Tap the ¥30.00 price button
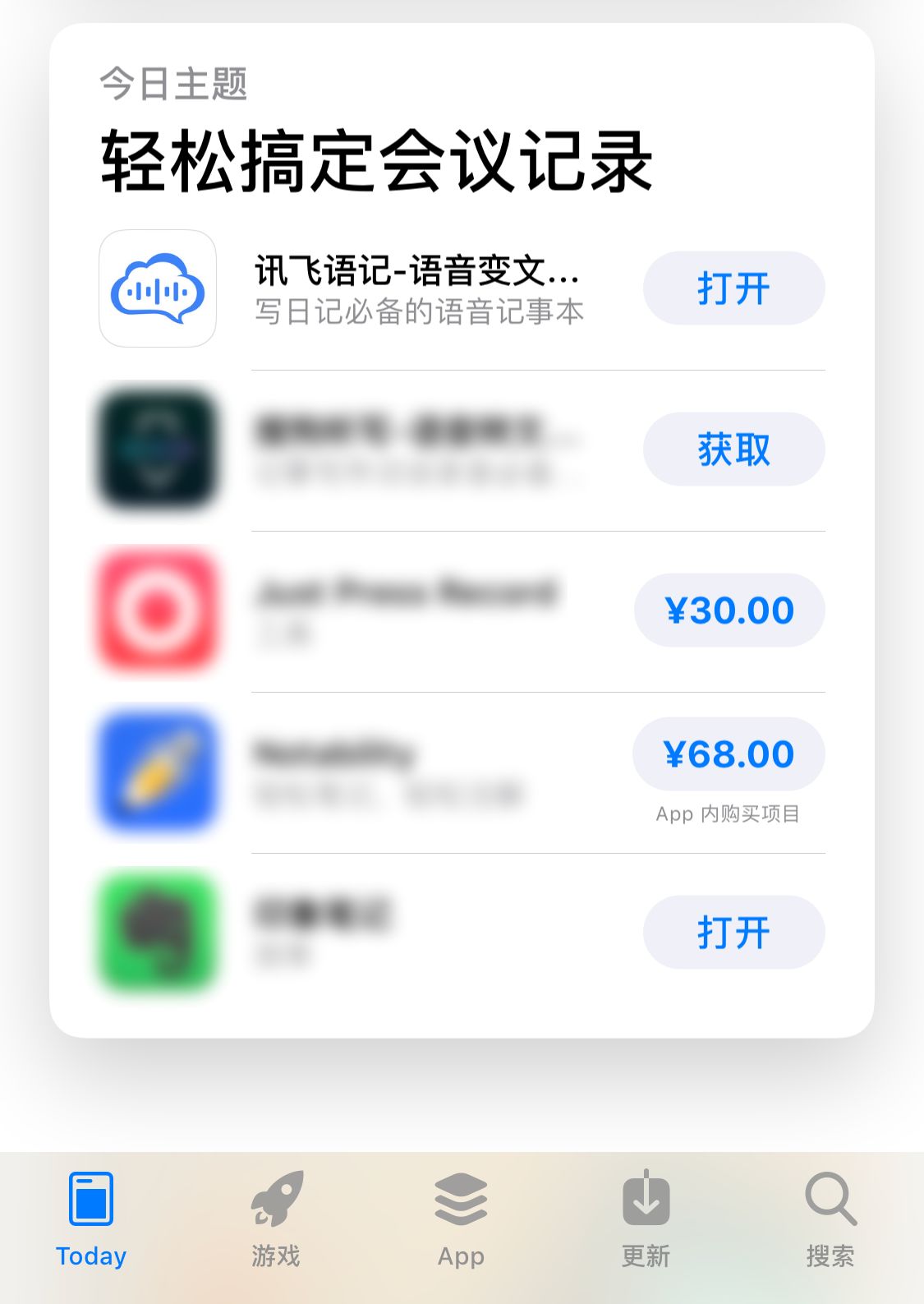924x1304 pixels. (x=729, y=611)
